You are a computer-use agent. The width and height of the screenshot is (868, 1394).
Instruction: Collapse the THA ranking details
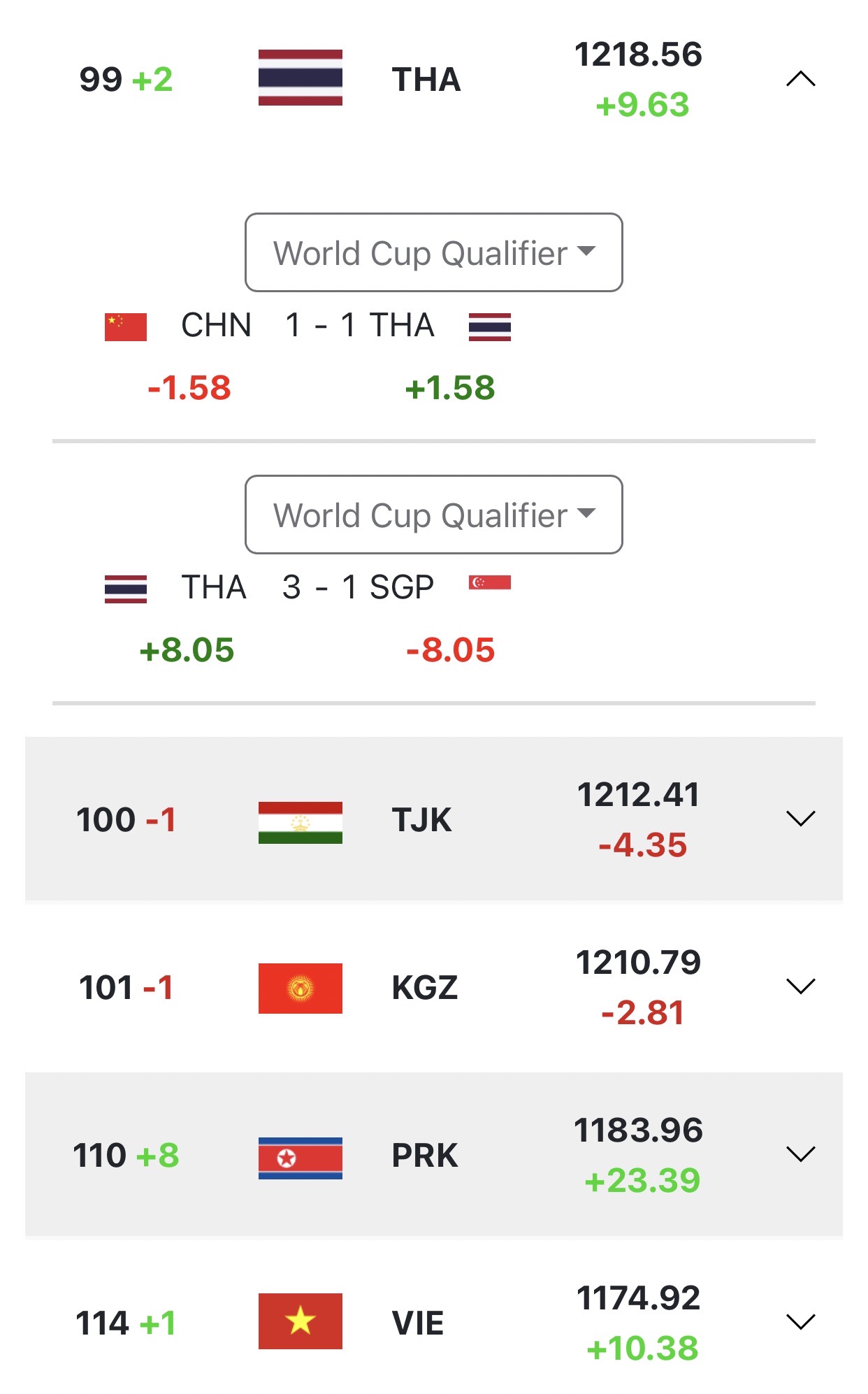point(800,79)
